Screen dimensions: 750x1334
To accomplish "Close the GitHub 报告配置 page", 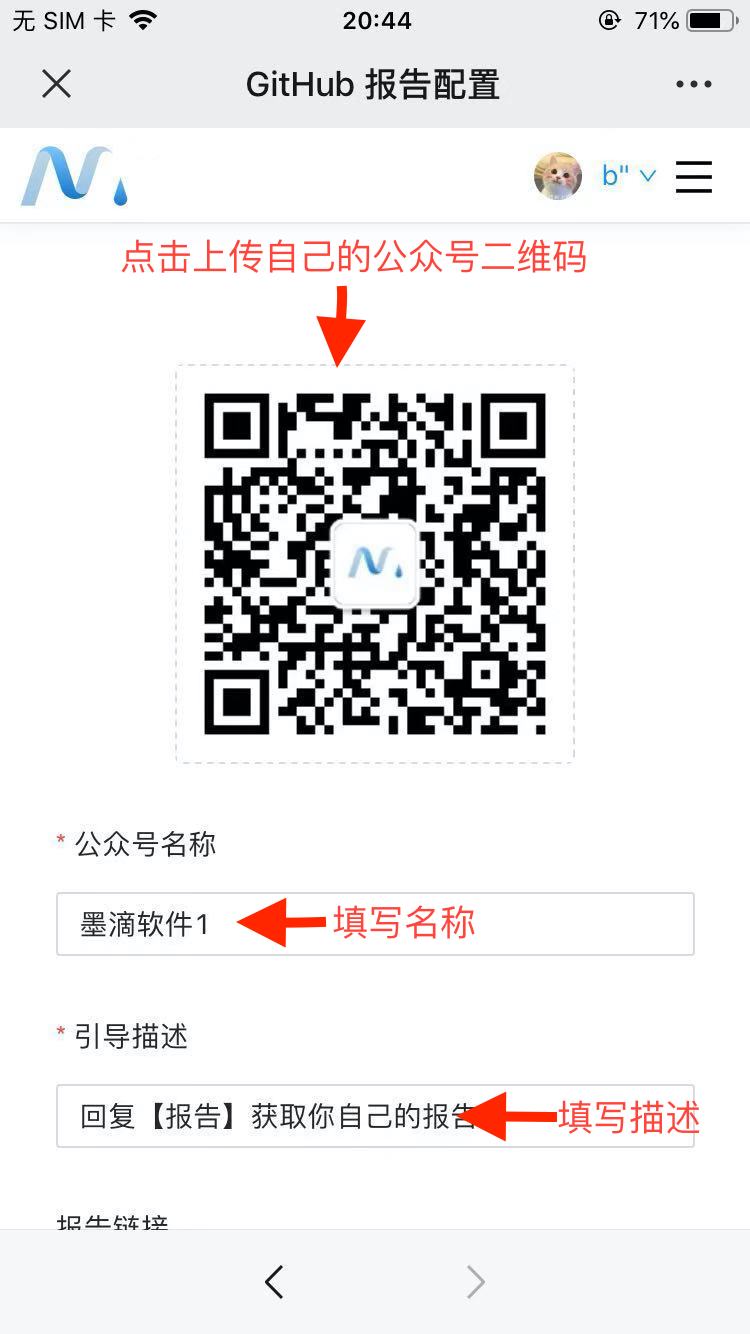I will 57,84.
